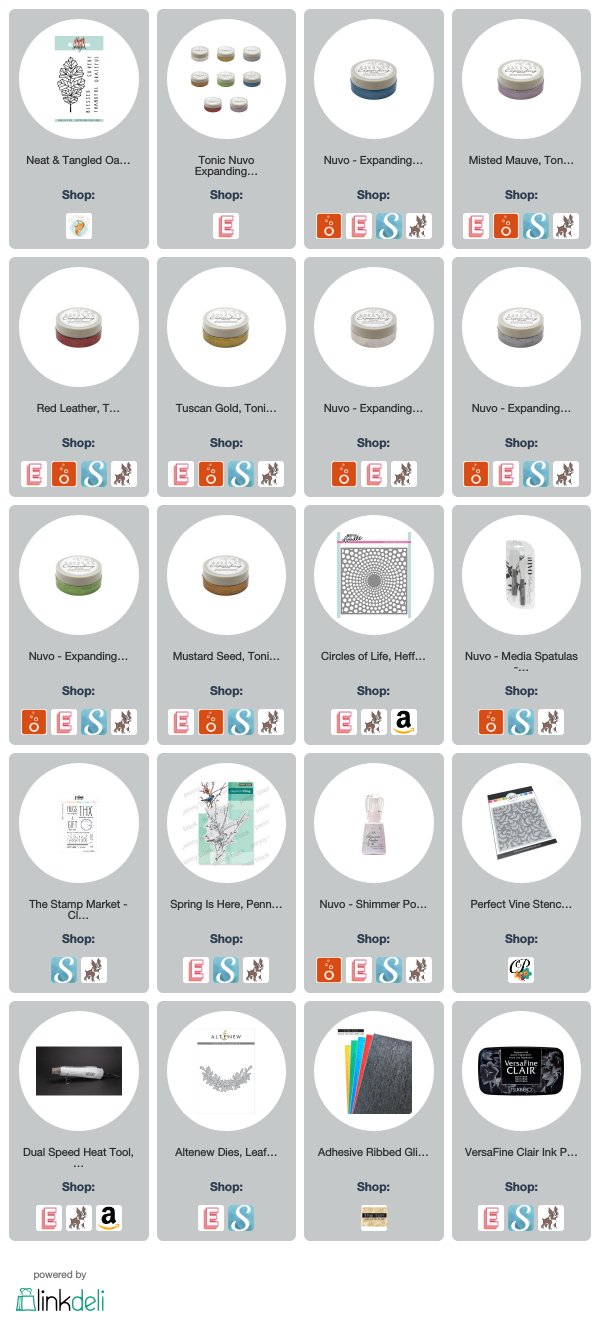
Task: Tap the S shop icon under Altenew Dies
Action: pos(241,1217)
